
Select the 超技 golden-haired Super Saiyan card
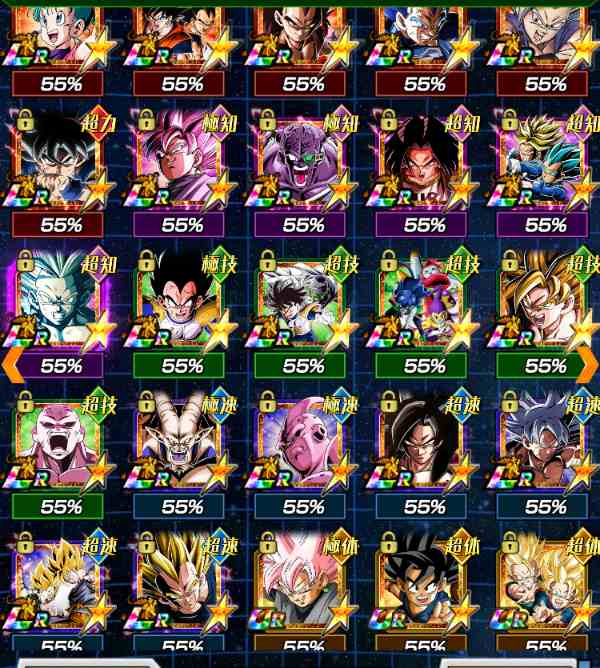point(545,305)
